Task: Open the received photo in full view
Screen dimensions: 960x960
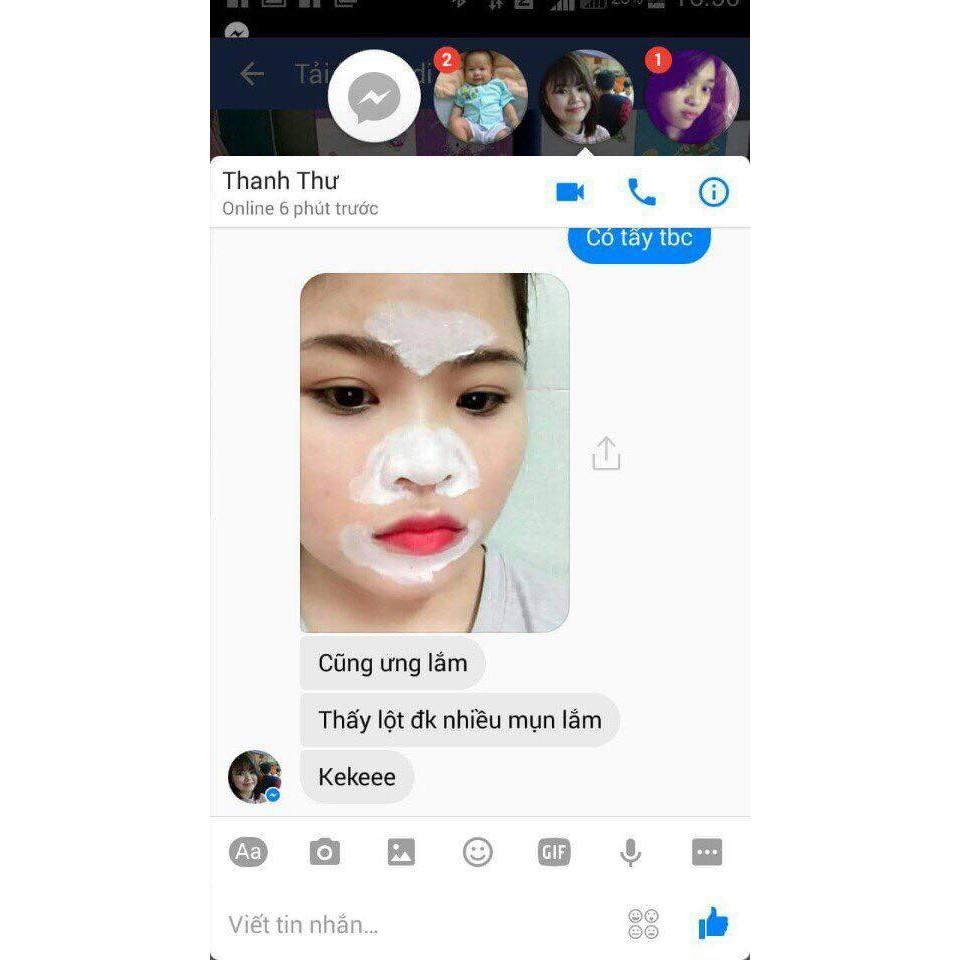Action: [x=434, y=452]
